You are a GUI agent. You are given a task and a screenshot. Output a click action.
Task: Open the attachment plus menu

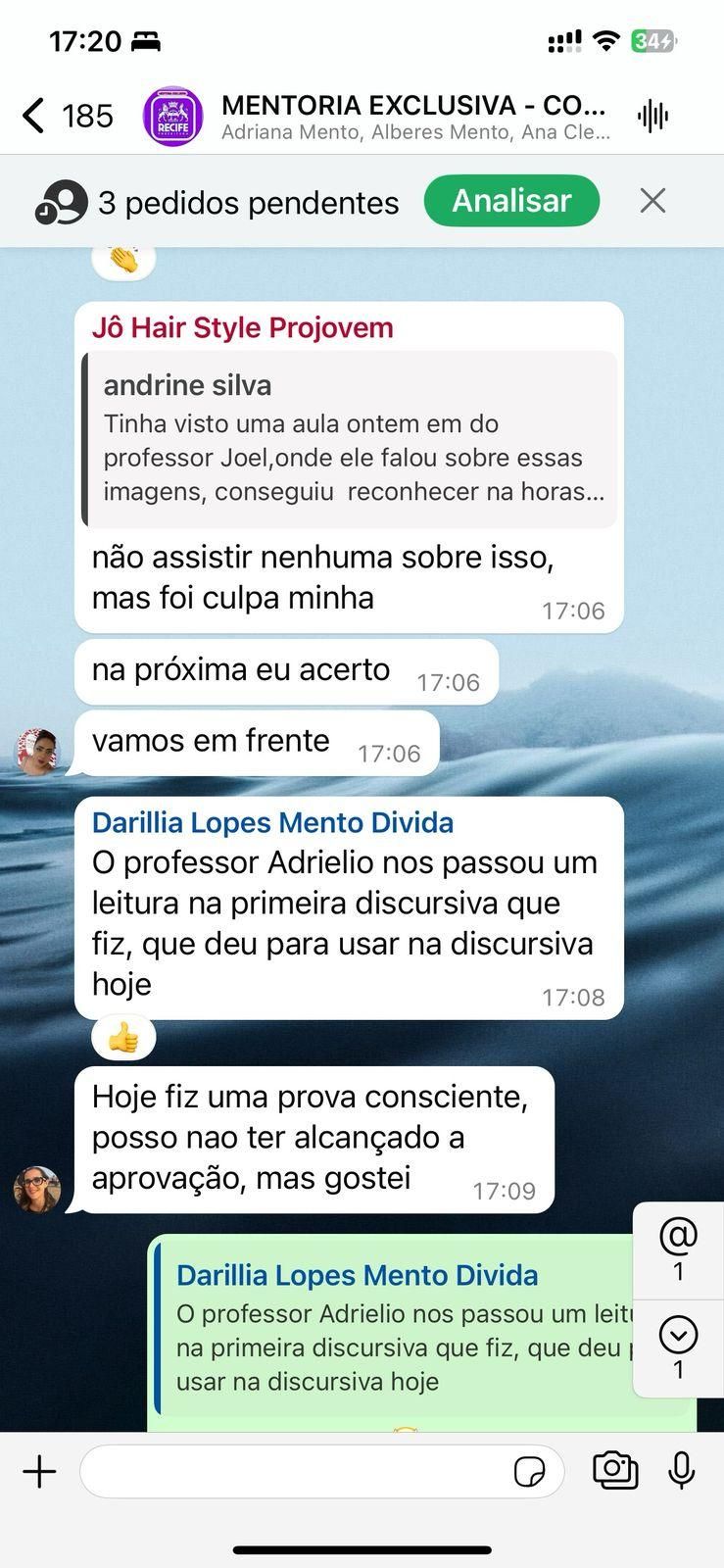click(39, 1472)
